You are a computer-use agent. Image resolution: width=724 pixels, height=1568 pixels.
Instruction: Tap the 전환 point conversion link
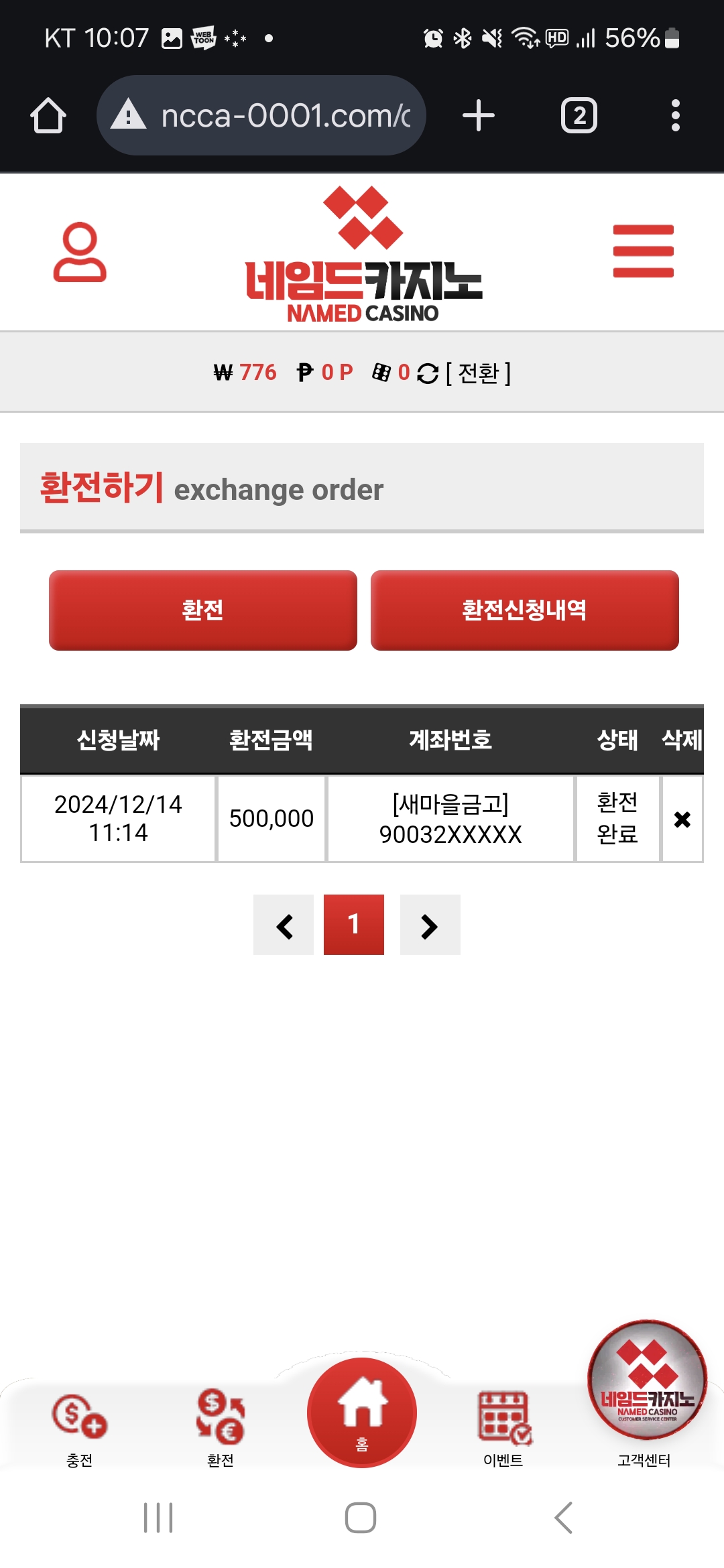[477, 373]
